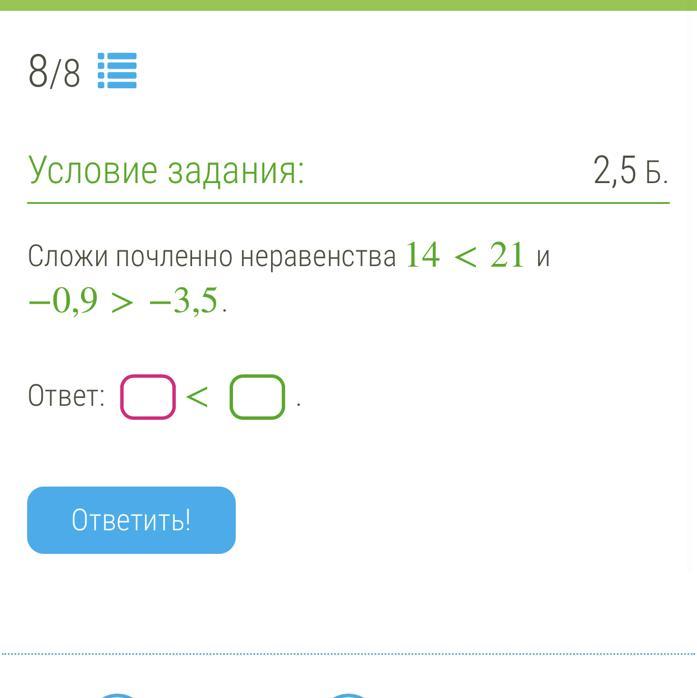Select the pink answer box before the less-than sign
The image size is (697, 698).
point(148,397)
